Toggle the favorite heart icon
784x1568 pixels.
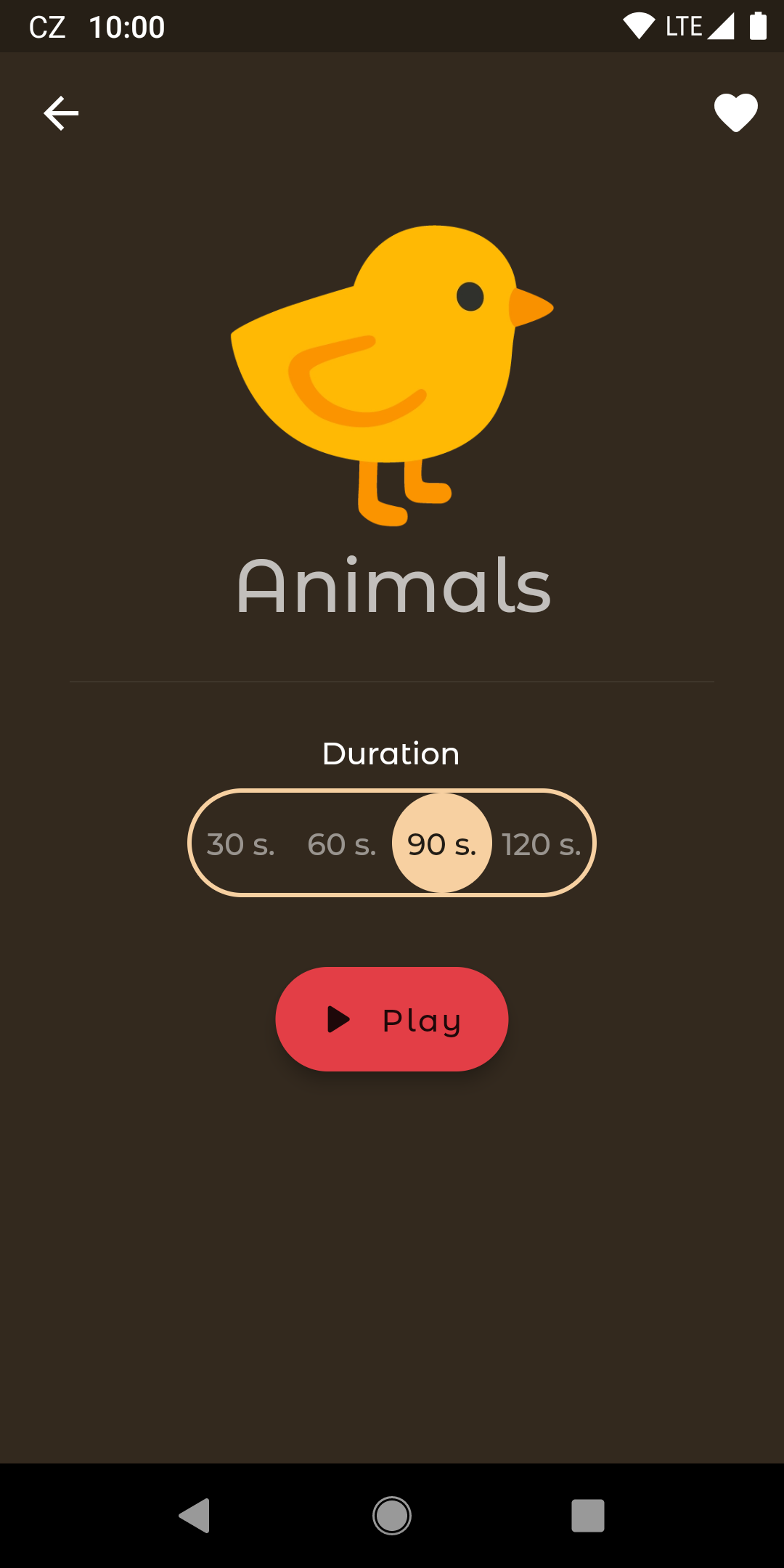(x=735, y=113)
